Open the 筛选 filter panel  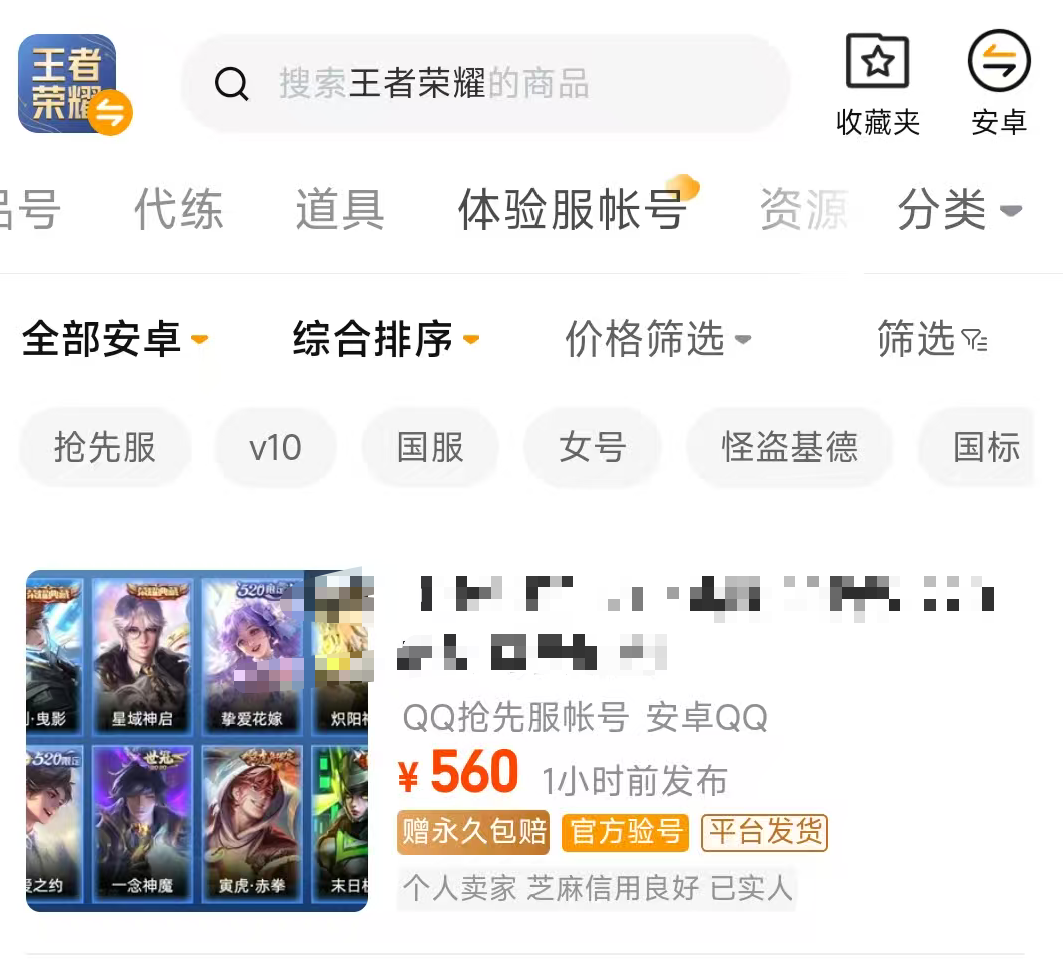point(931,339)
